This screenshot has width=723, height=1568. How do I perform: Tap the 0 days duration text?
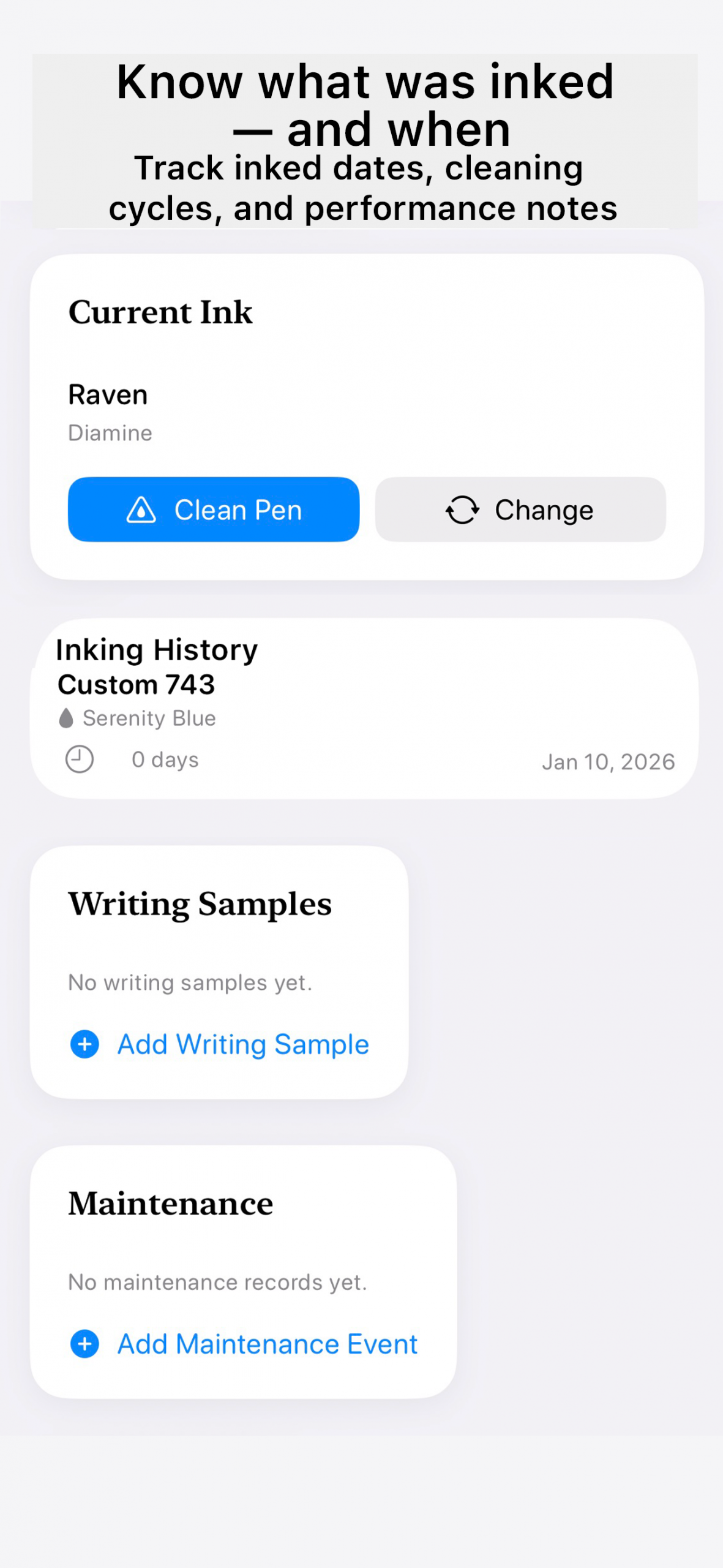pos(164,759)
